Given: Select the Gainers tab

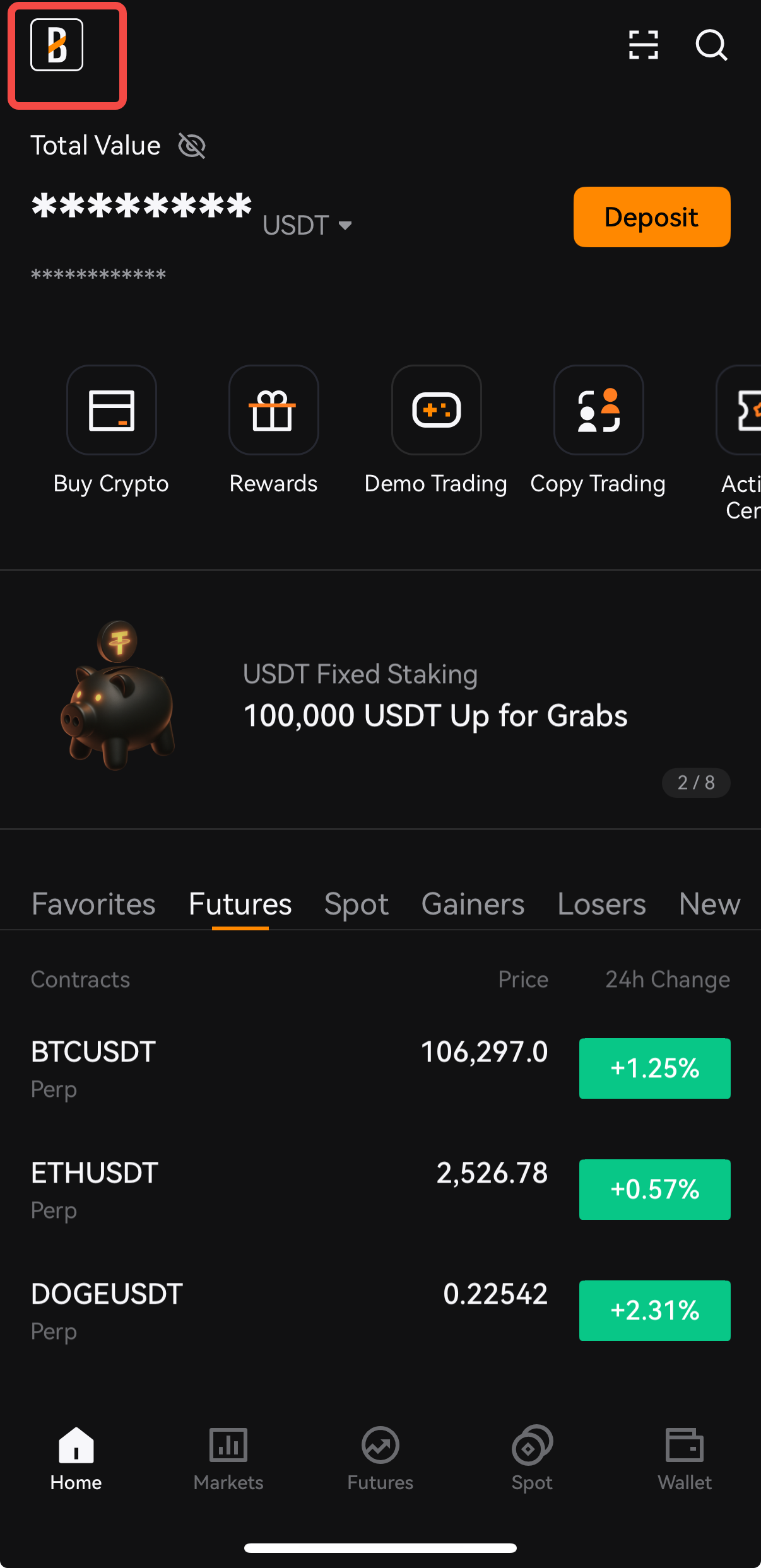Looking at the screenshot, I should tap(473, 904).
